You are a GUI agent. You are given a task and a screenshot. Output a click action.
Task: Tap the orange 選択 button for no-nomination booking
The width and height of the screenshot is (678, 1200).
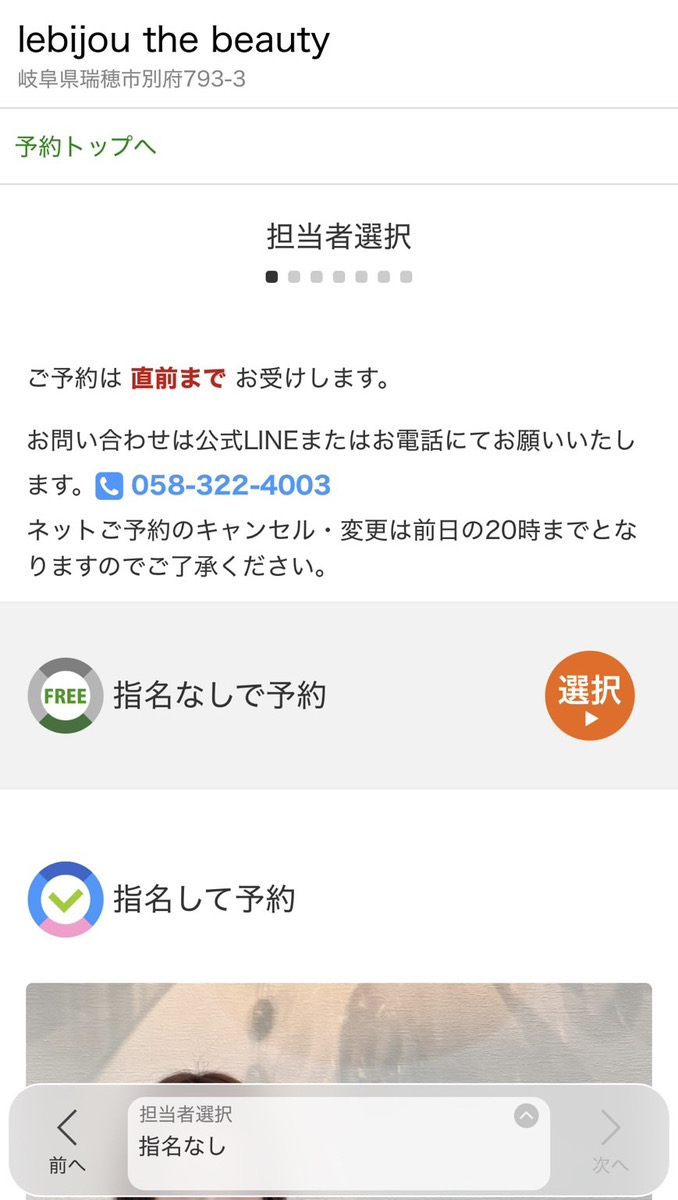[x=589, y=696]
